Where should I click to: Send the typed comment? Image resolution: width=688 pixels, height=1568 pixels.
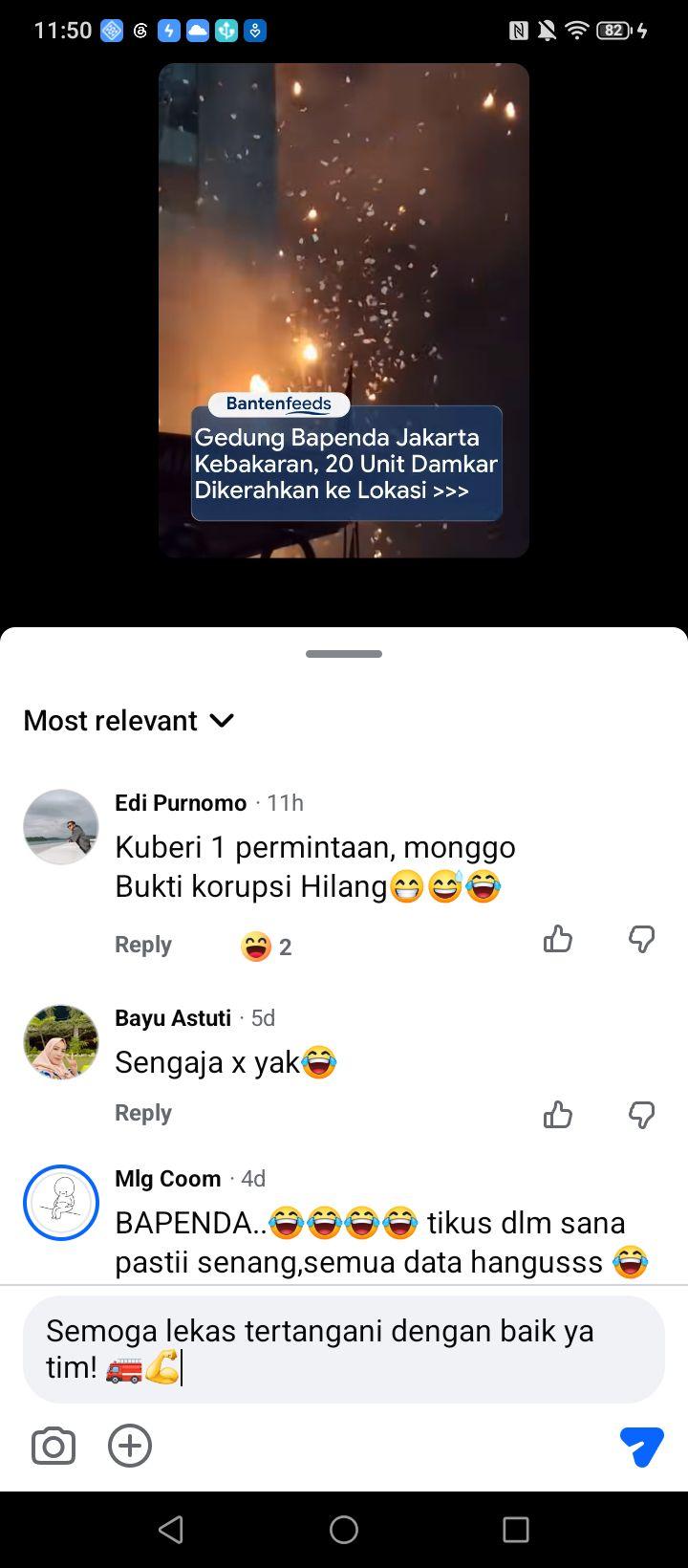click(641, 1446)
